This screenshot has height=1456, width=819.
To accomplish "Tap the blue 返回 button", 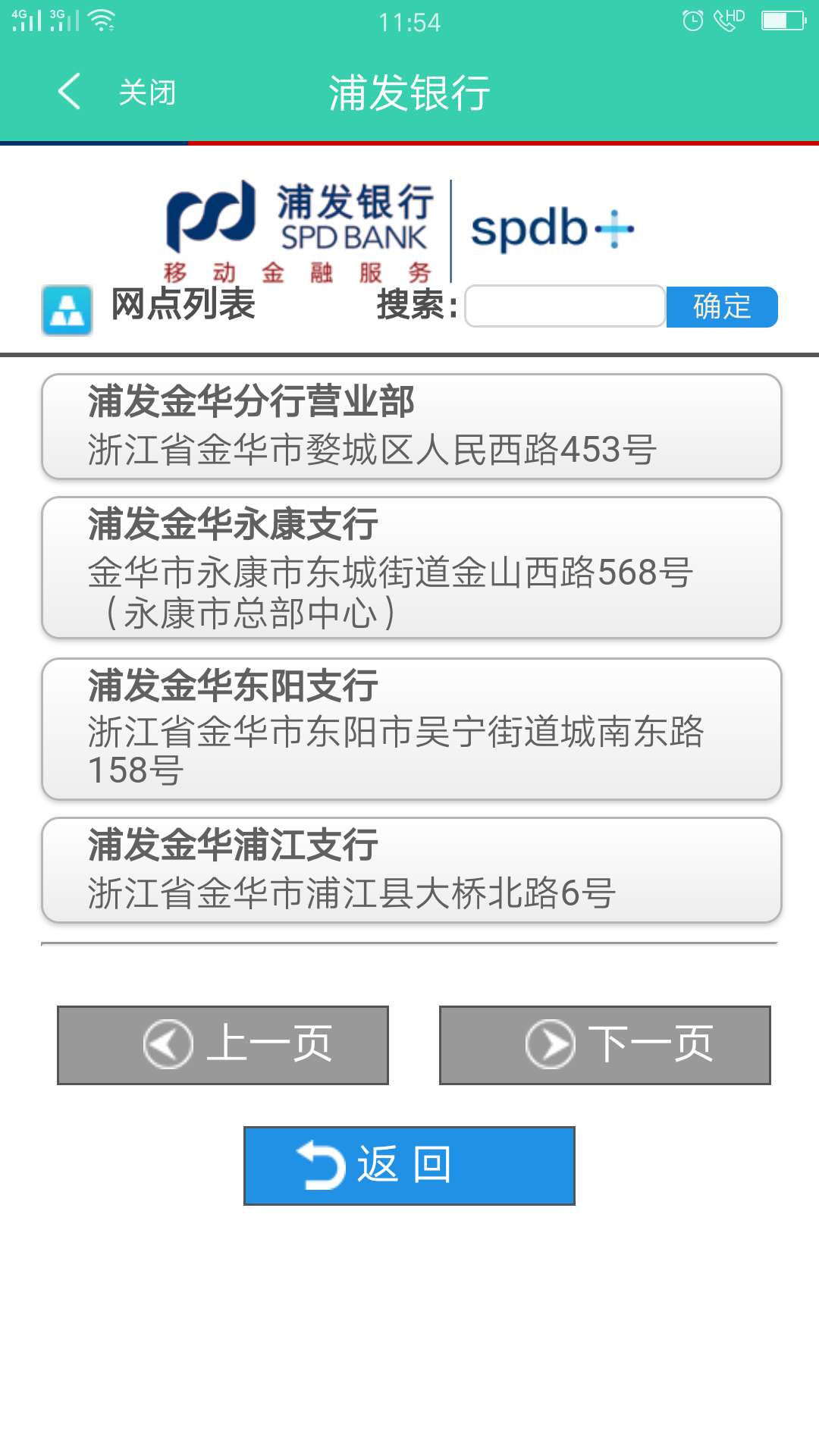I will click(x=409, y=1166).
